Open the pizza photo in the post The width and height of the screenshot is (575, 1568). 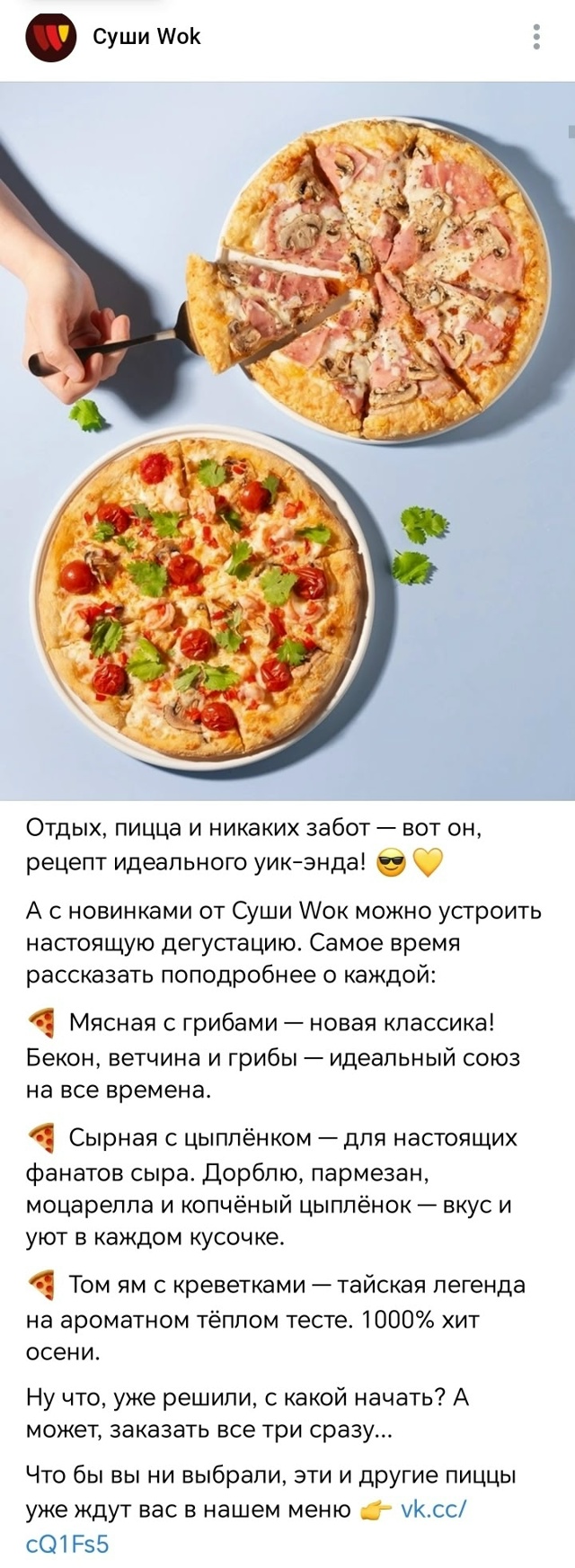[287, 441]
